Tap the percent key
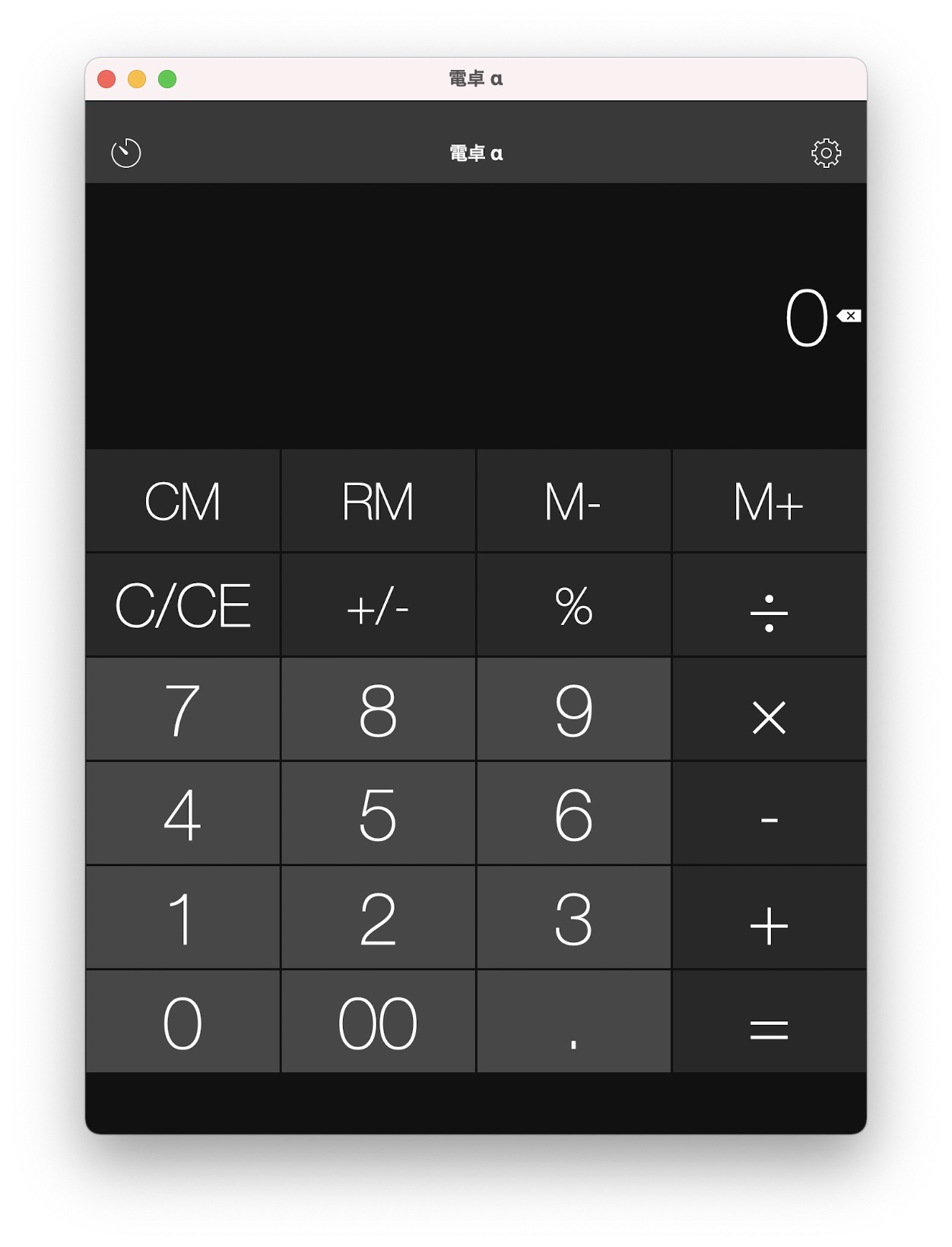 click(573, 605)
